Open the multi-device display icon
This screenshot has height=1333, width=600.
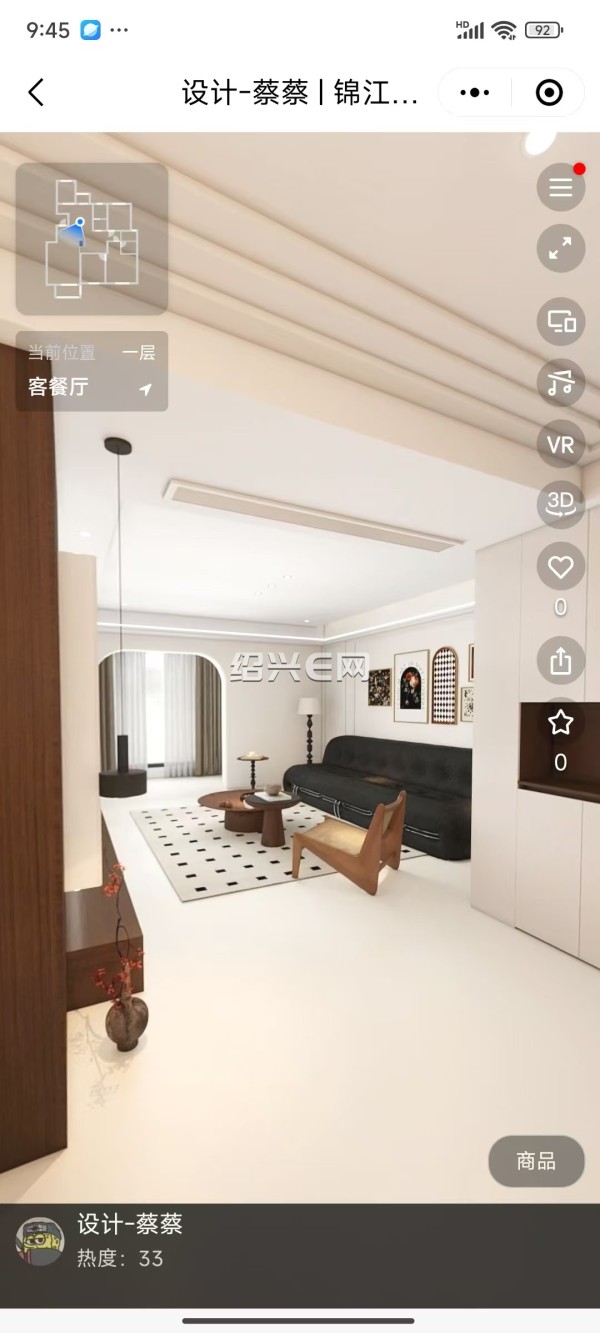click(561, 322)
